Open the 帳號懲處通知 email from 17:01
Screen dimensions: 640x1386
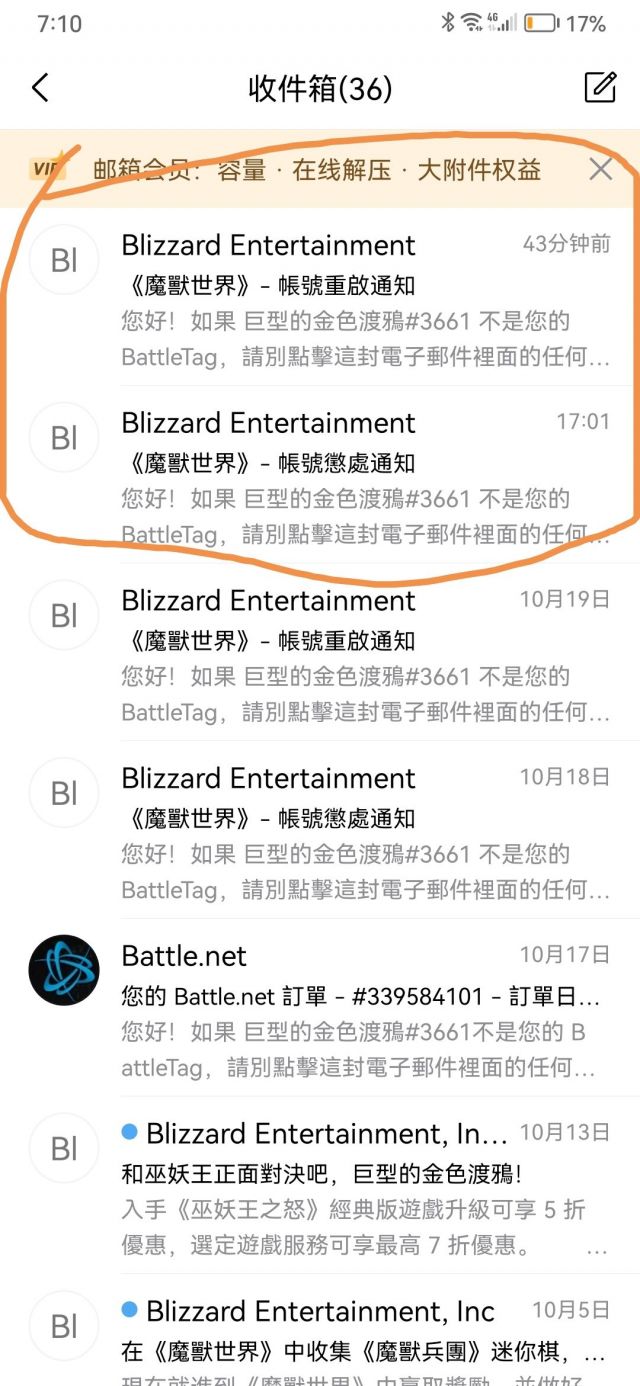365,478
